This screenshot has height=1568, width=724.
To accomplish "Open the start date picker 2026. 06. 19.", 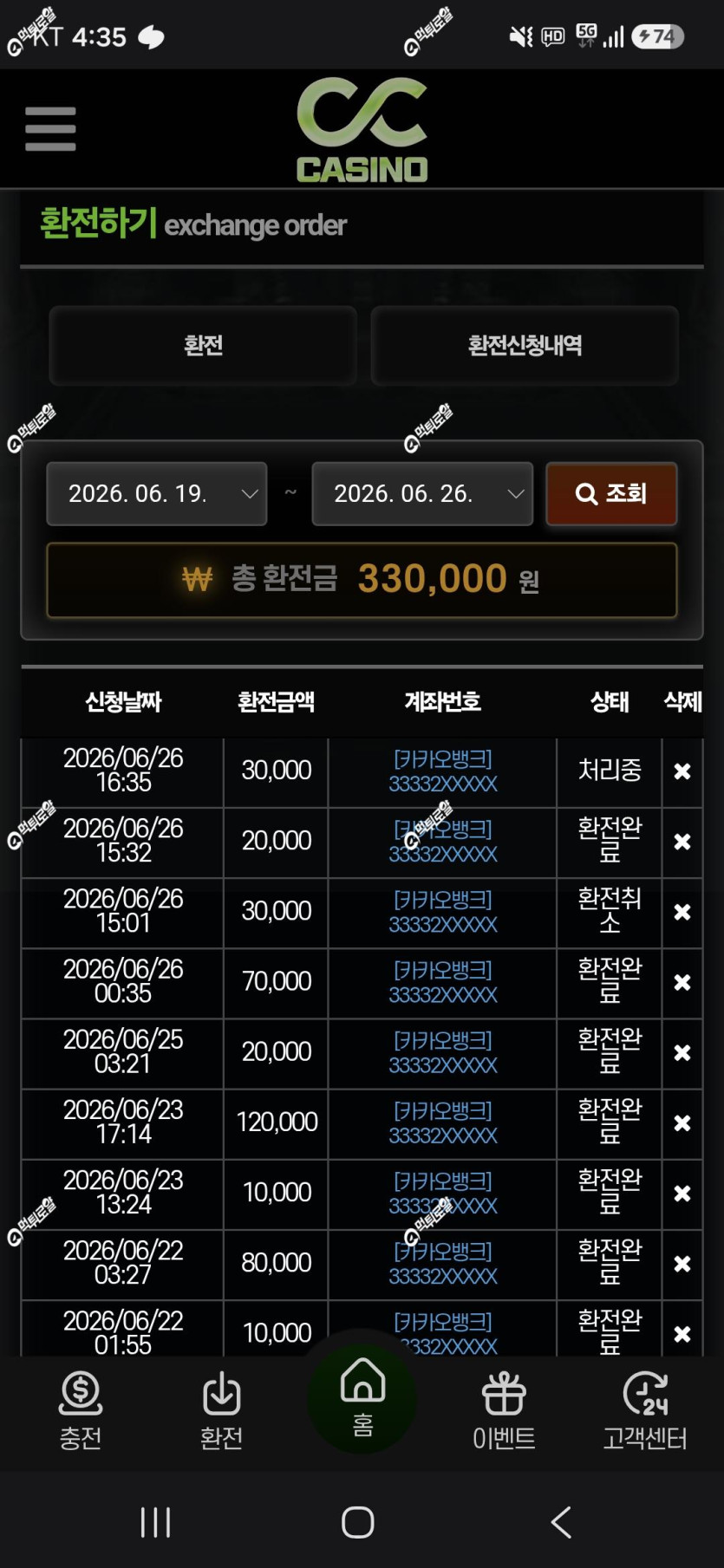I will click(157, 493).
